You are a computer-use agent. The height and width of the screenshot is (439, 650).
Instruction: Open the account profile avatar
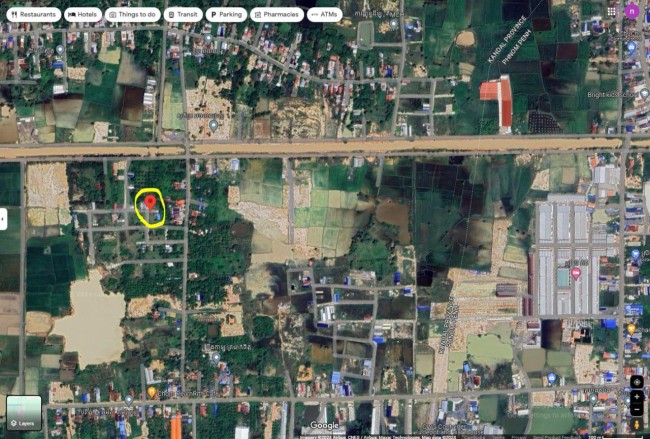click(631, 11)
